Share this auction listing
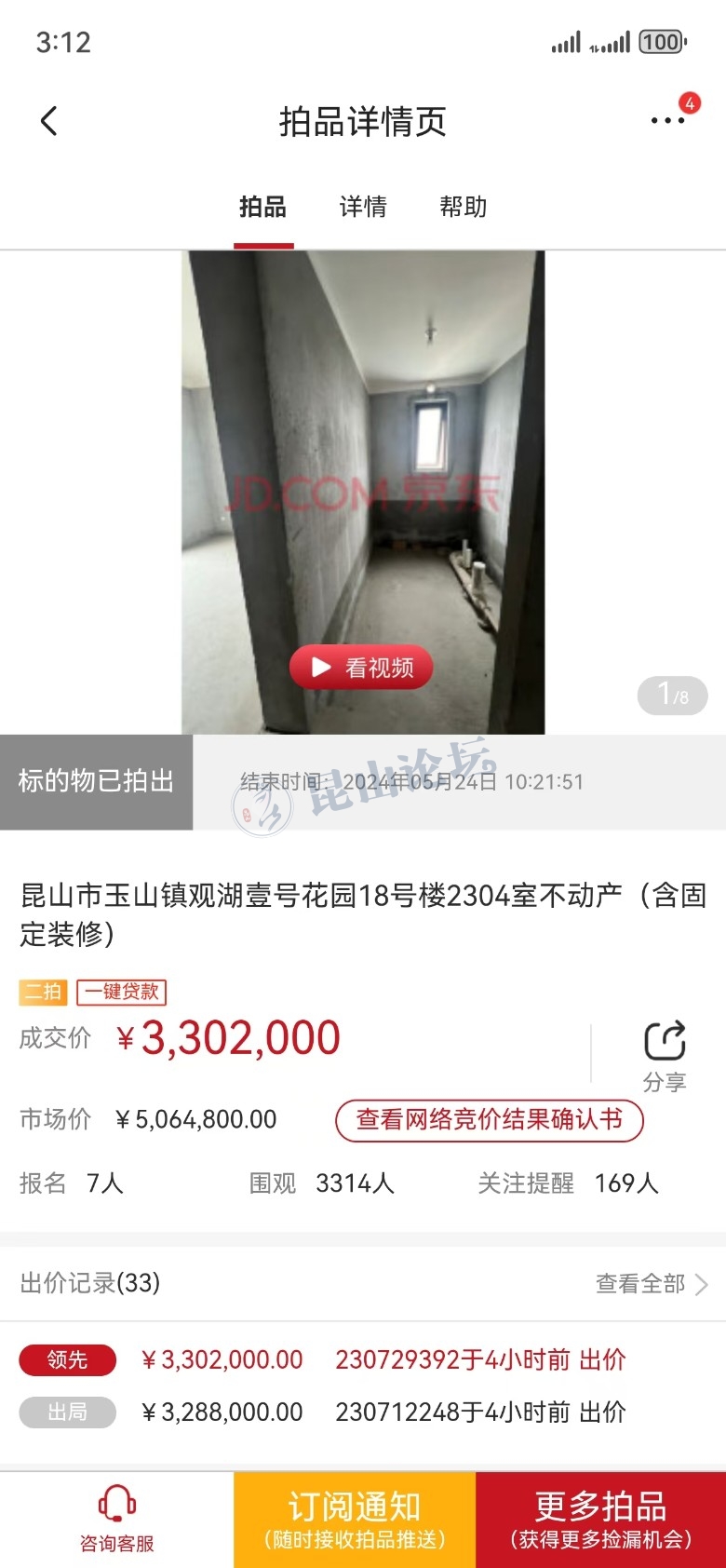The image size is (726, 1568). 665,1053
